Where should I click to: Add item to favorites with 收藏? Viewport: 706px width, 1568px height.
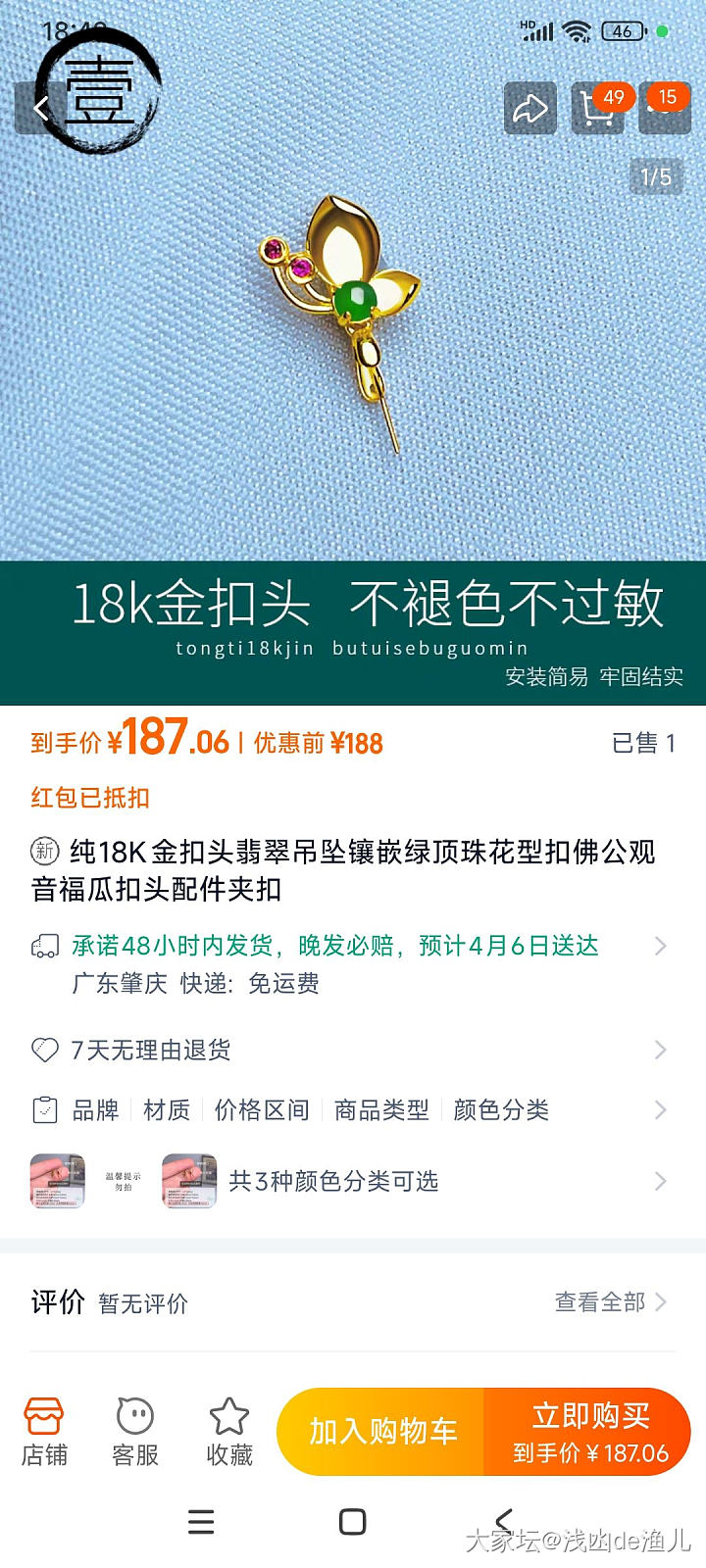[x=229, y=1432]
